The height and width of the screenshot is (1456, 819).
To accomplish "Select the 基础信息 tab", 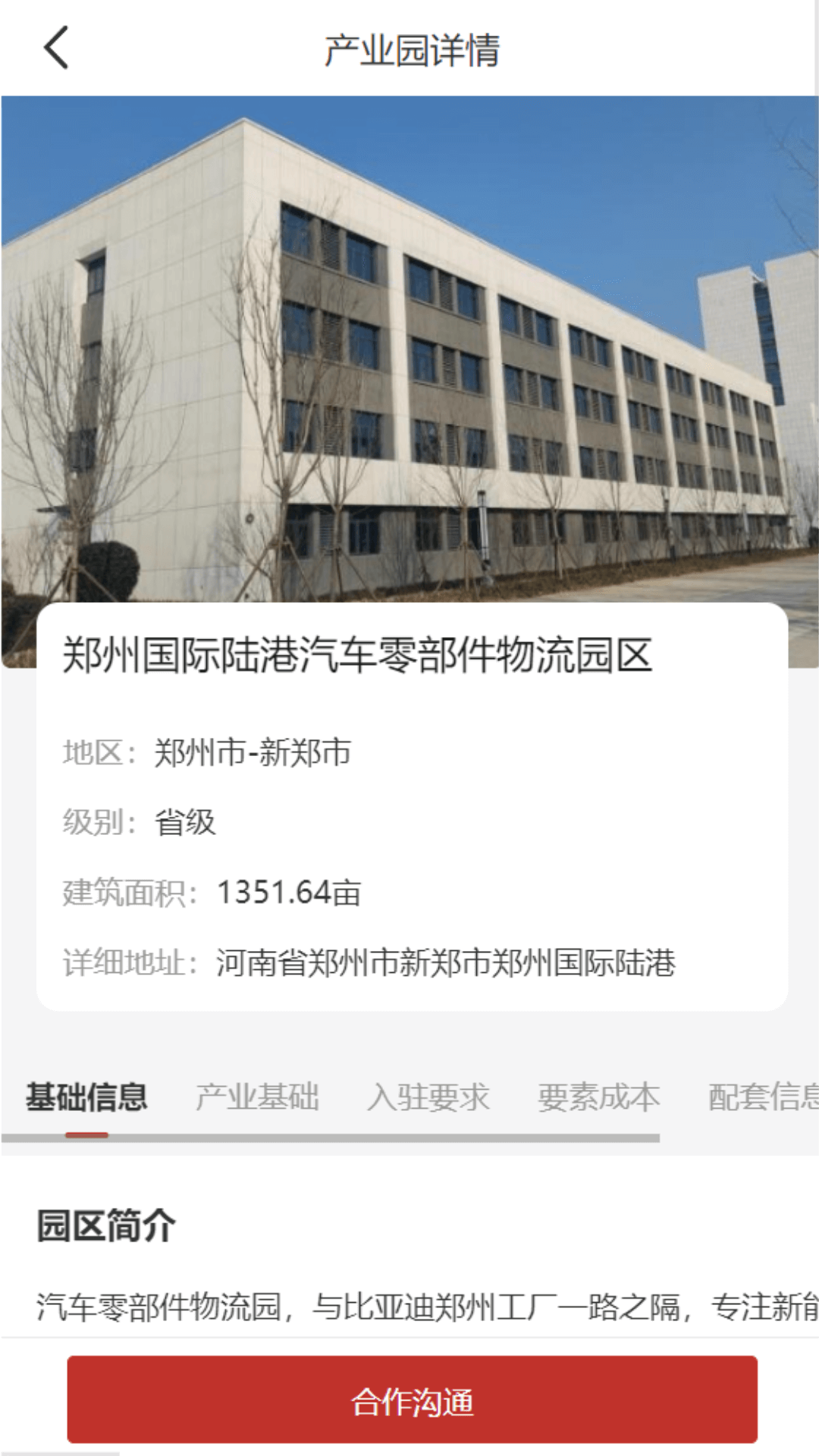I will [x=87, y=1094].
